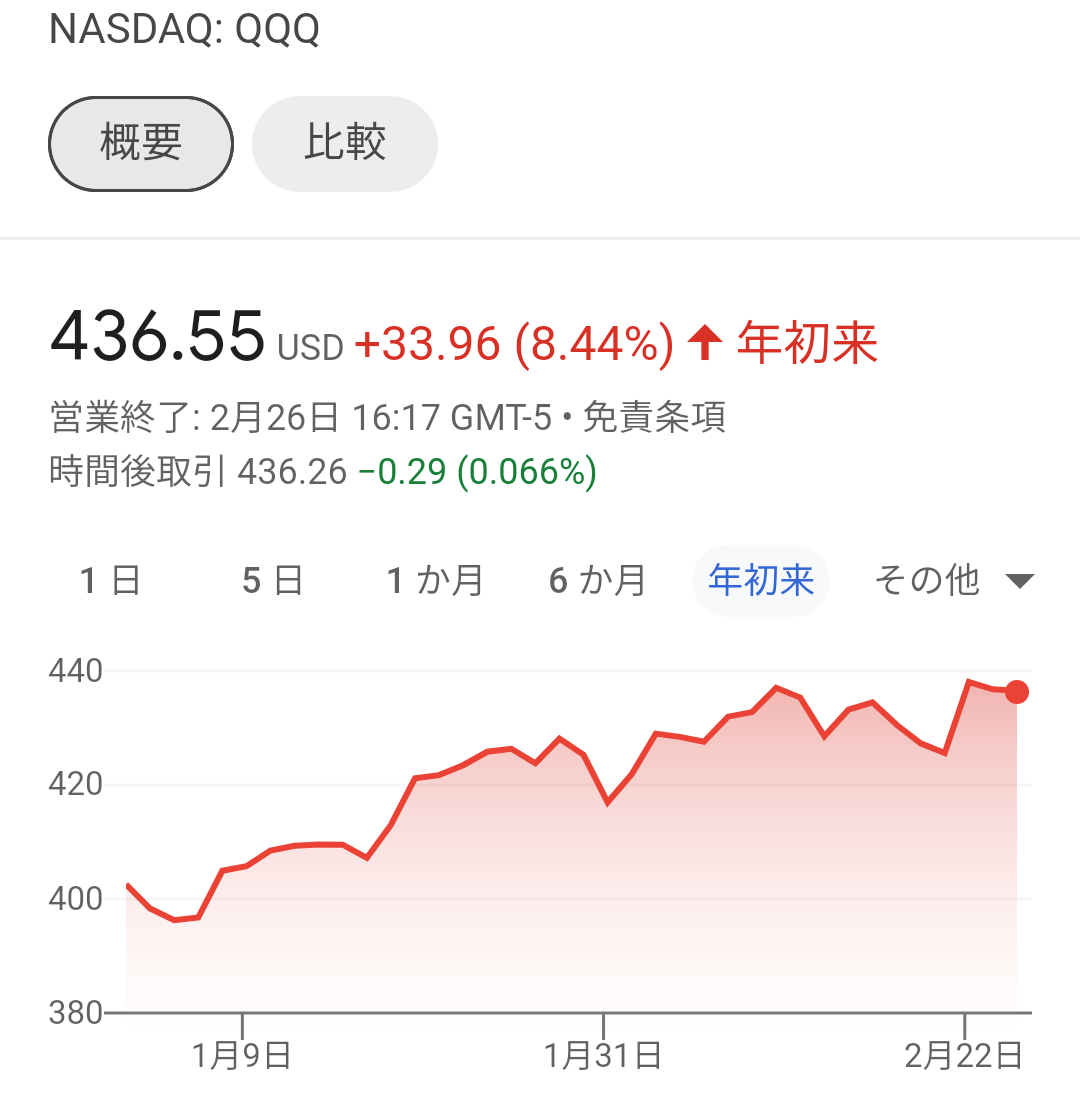The image size is (1080, 1102).
Task: View the 6 か月 chart
Action: (597, 581)
